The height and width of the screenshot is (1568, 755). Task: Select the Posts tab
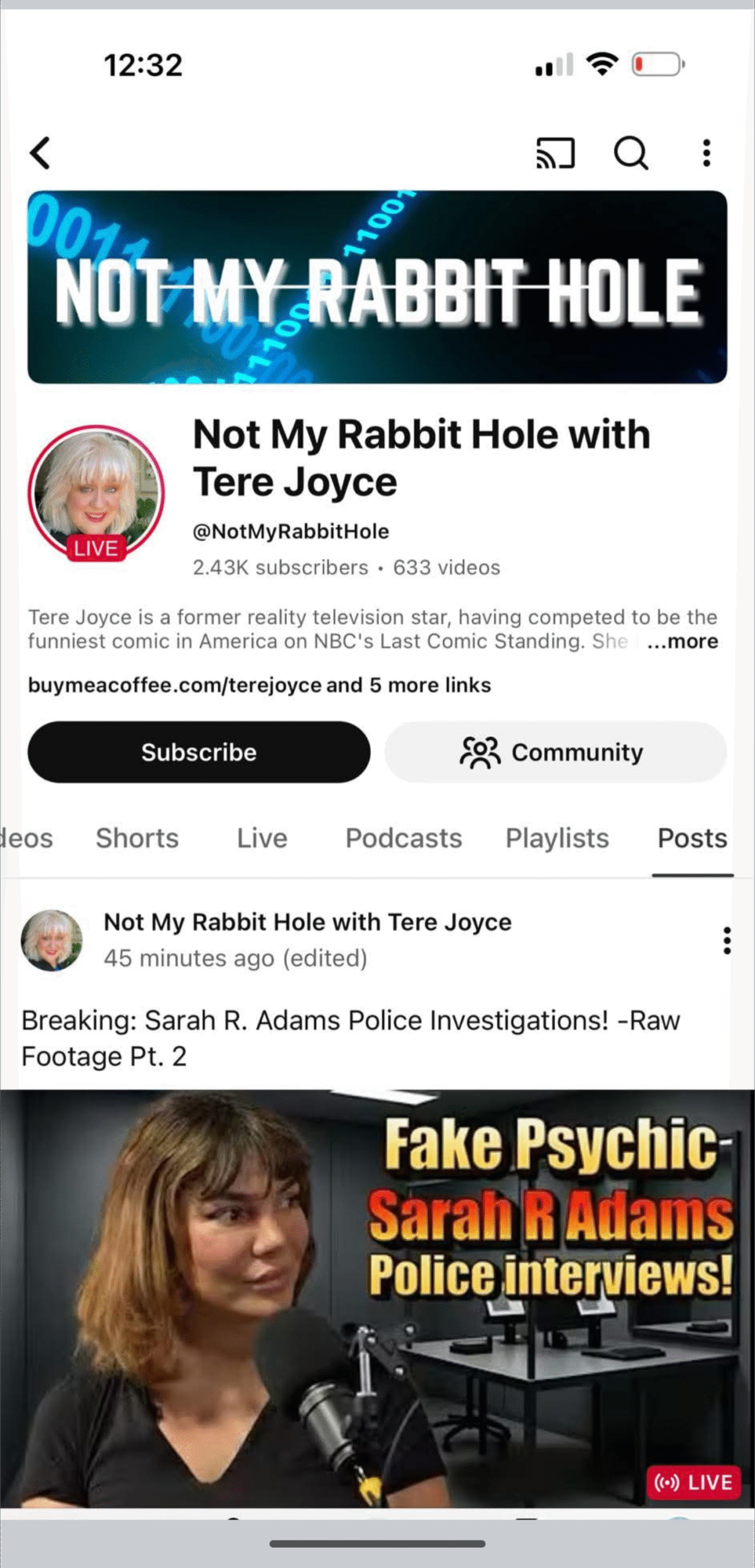pos(692,838)
